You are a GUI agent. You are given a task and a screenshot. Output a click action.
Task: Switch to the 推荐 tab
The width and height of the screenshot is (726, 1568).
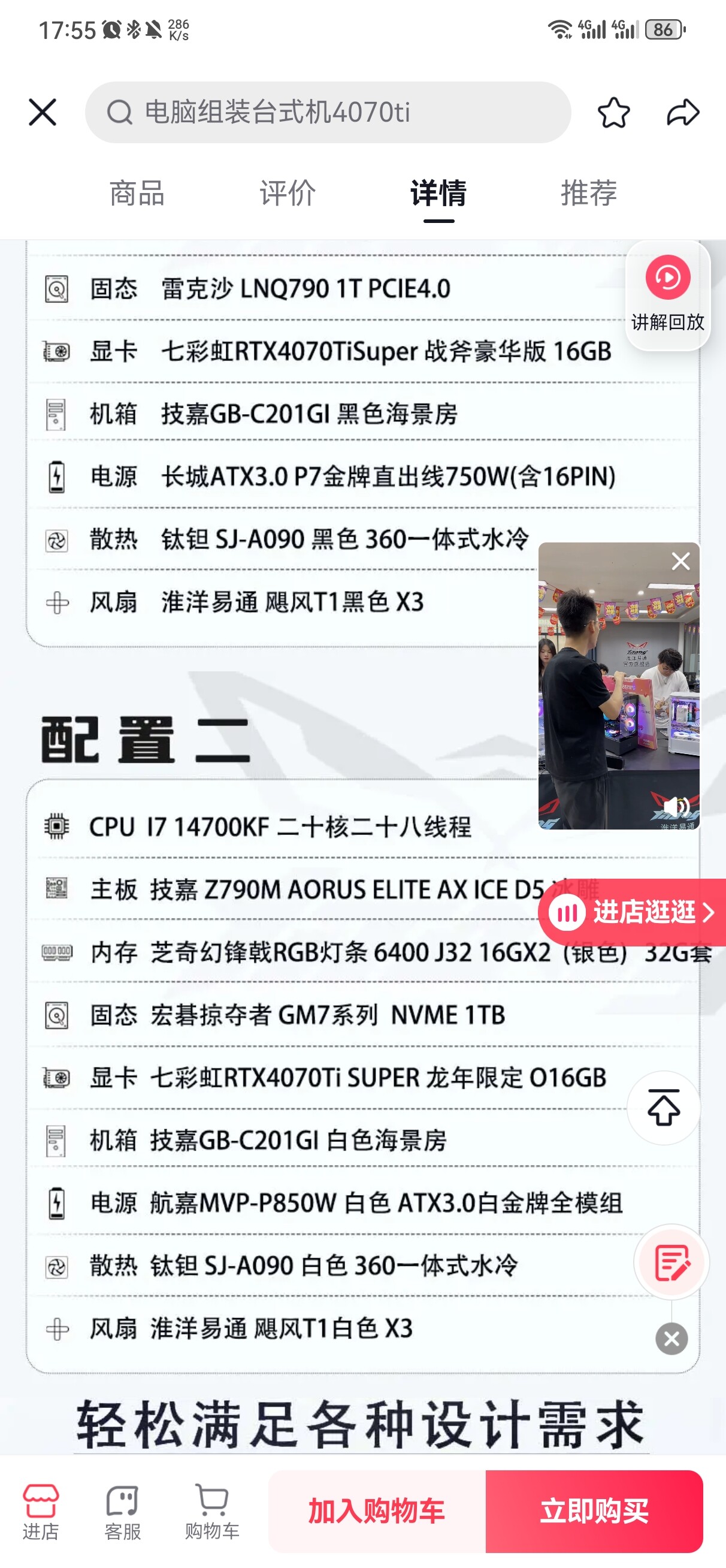pyautogui.click(x=589, y=193)
